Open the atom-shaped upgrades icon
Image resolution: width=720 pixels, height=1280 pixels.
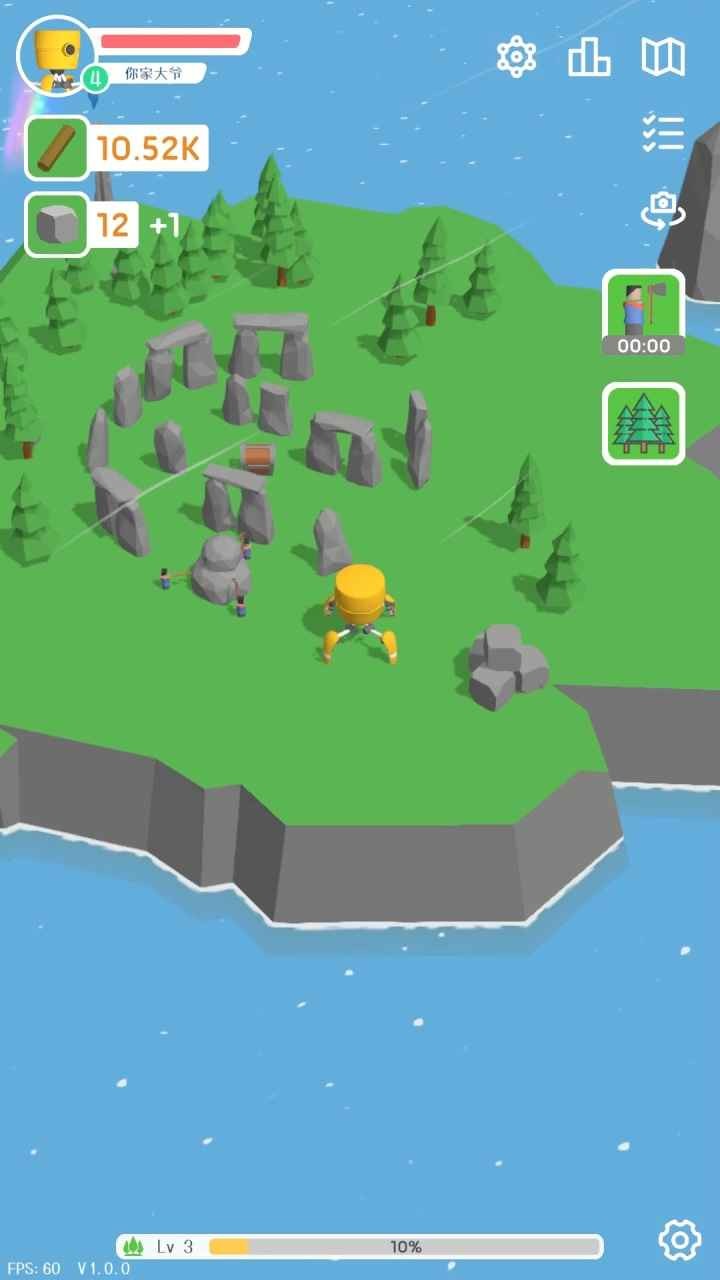[x=516, y=57]
